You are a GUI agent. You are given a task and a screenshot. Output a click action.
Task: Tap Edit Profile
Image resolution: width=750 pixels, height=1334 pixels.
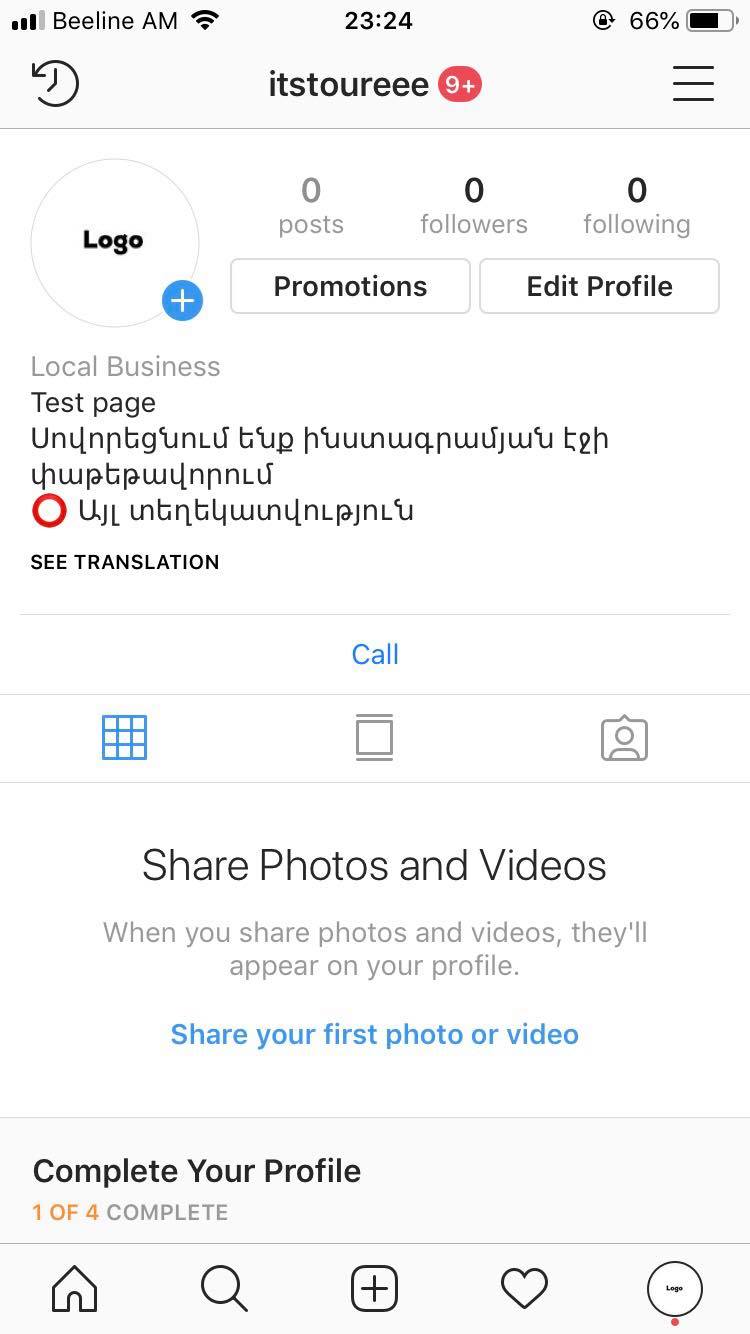click(599, 286)
